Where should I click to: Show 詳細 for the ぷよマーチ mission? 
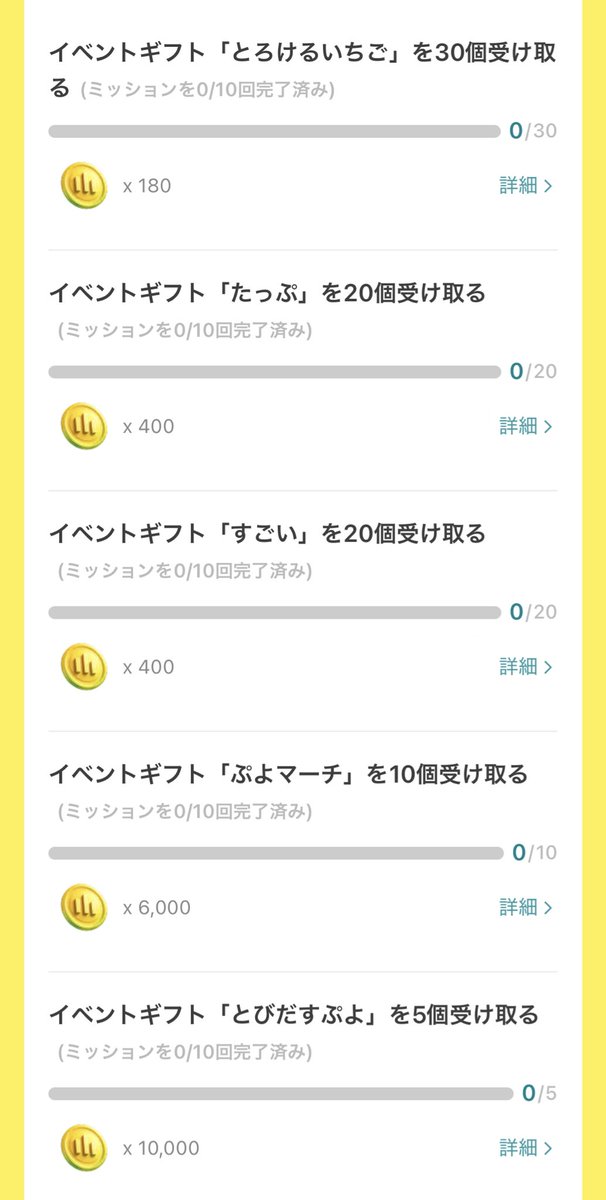[526, 907]
